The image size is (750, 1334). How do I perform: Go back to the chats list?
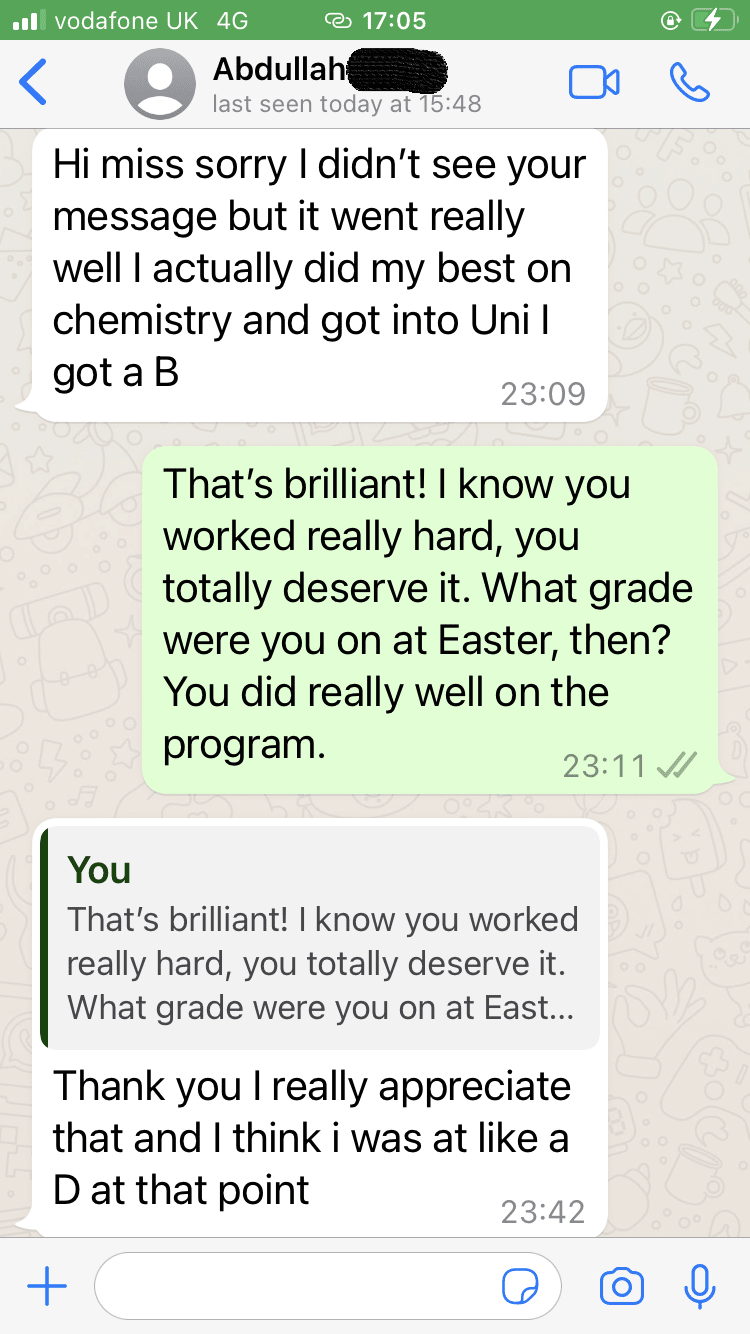(33, 82)
